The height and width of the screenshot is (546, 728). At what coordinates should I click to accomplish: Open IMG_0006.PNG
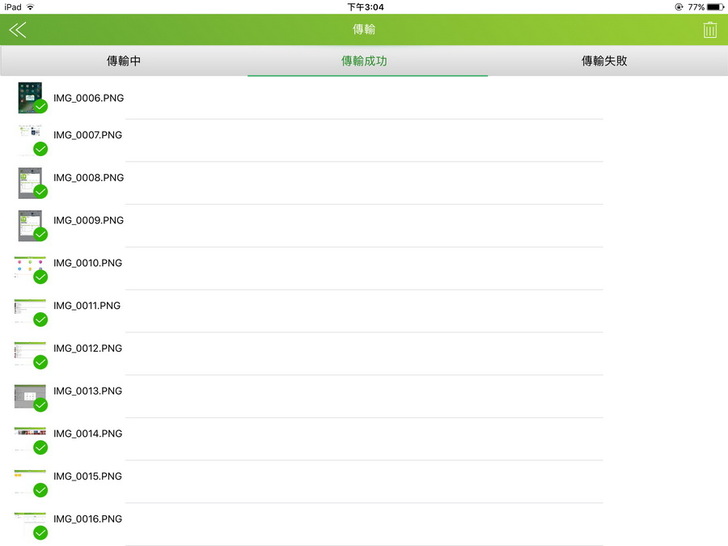coord(88,98)
